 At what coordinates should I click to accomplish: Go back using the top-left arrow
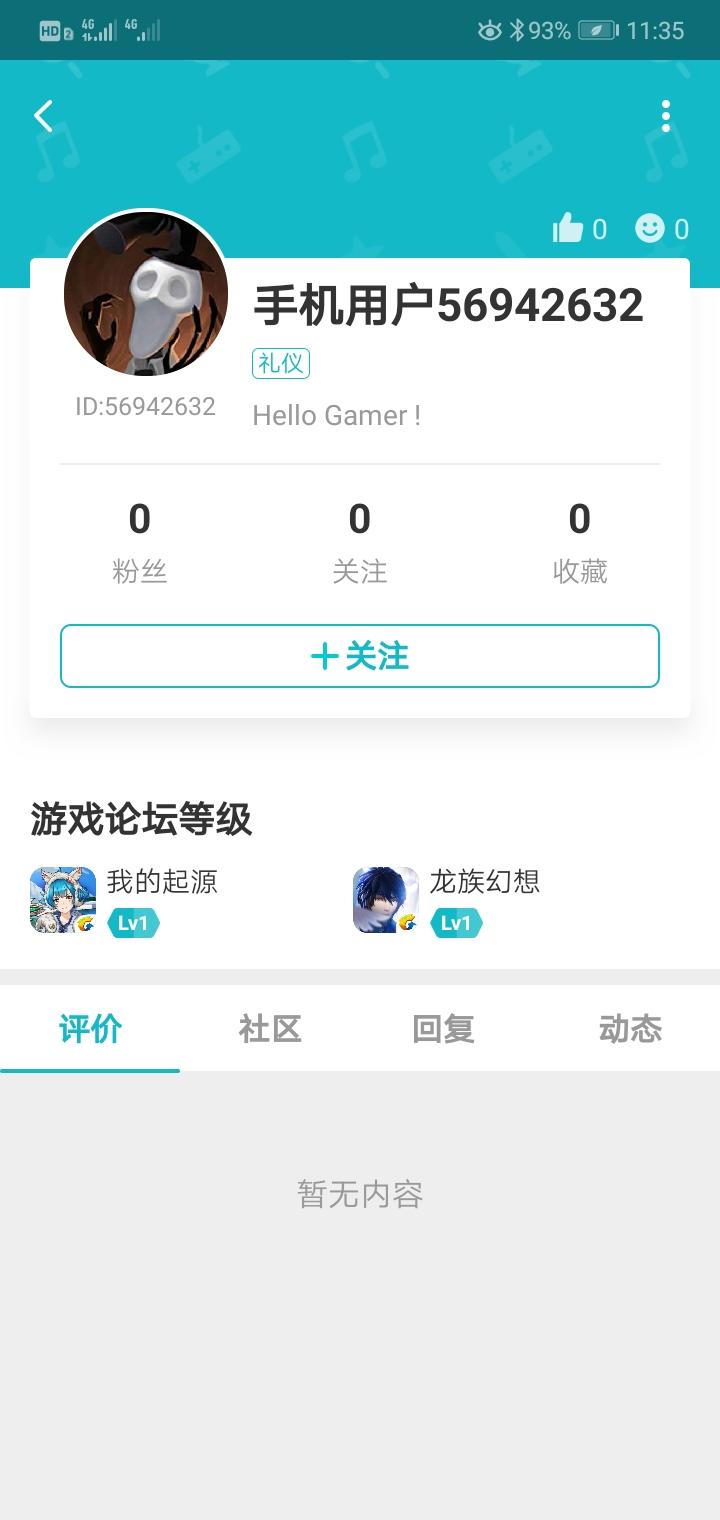pyautogui.click(x=43, y=116)
